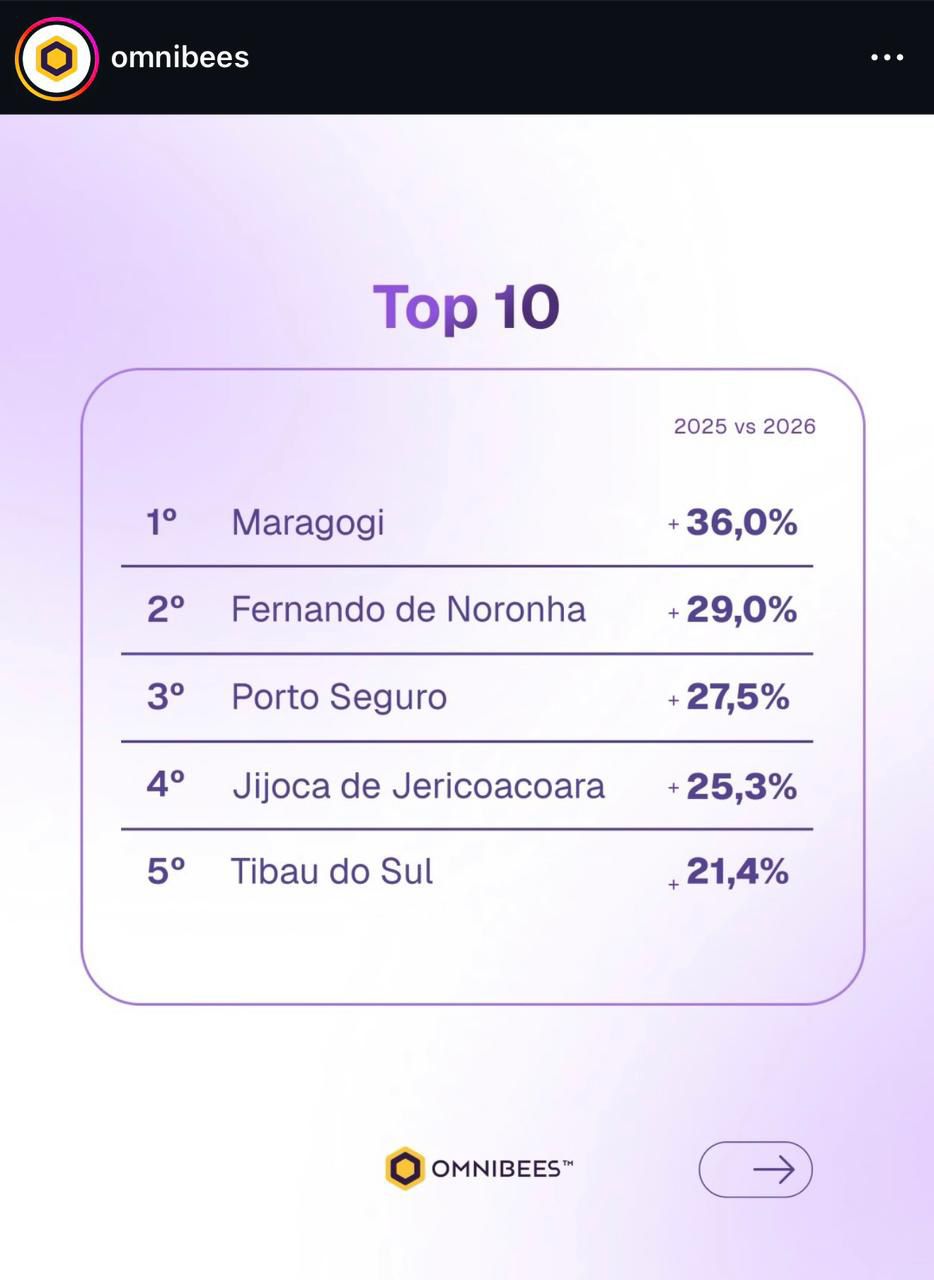Open the omnibees username profile link

coord(180,58)
